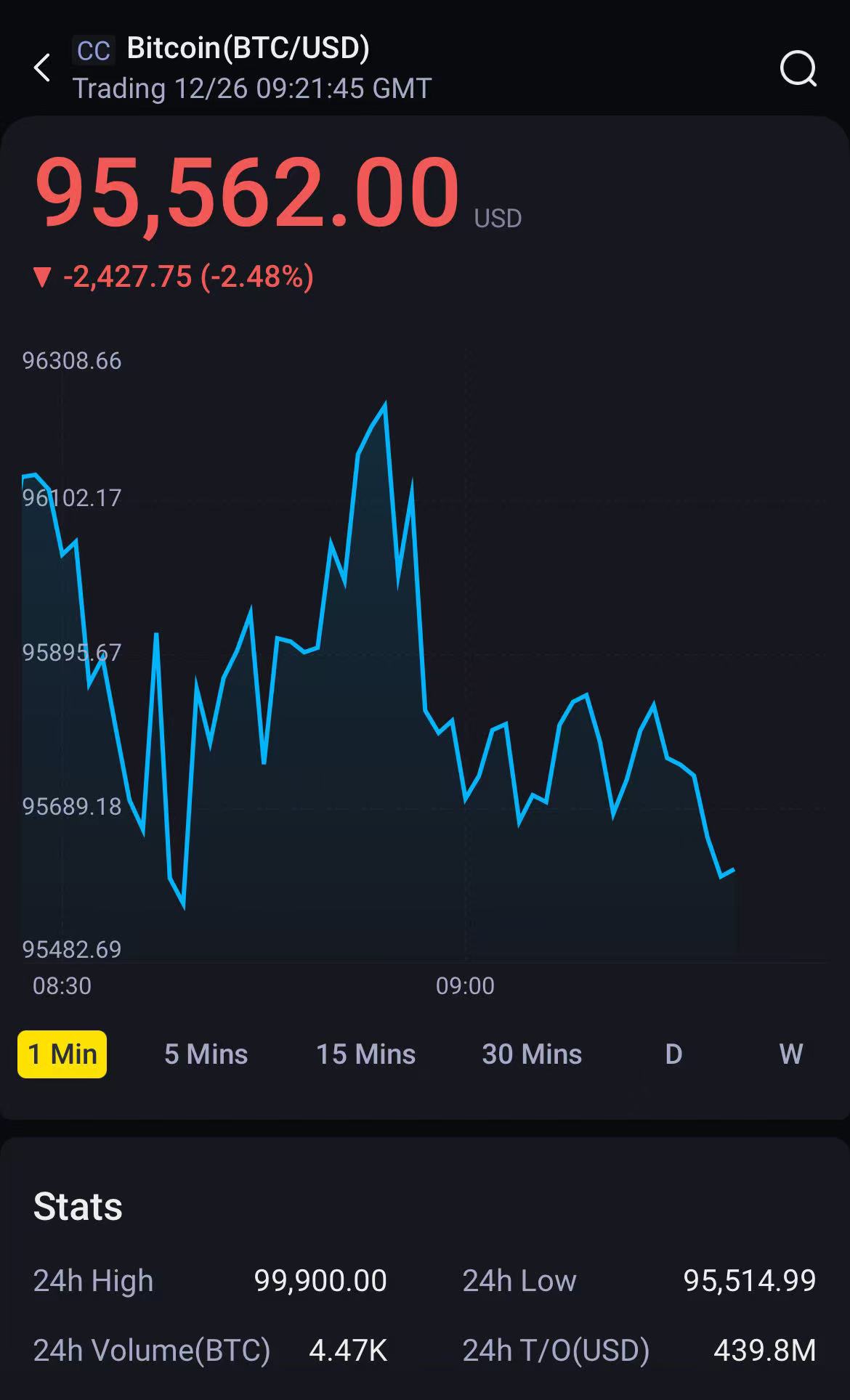Show the 30 Mins chart interval
Viewport: 850px width, 1400px height.
532,1054
